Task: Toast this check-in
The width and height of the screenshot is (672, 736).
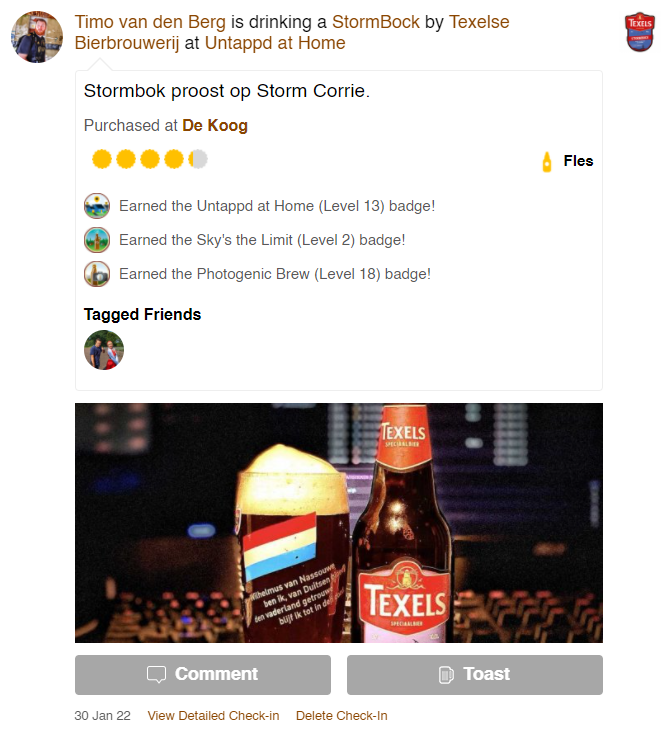Action: pyautogui.click(x=475, y=675)
